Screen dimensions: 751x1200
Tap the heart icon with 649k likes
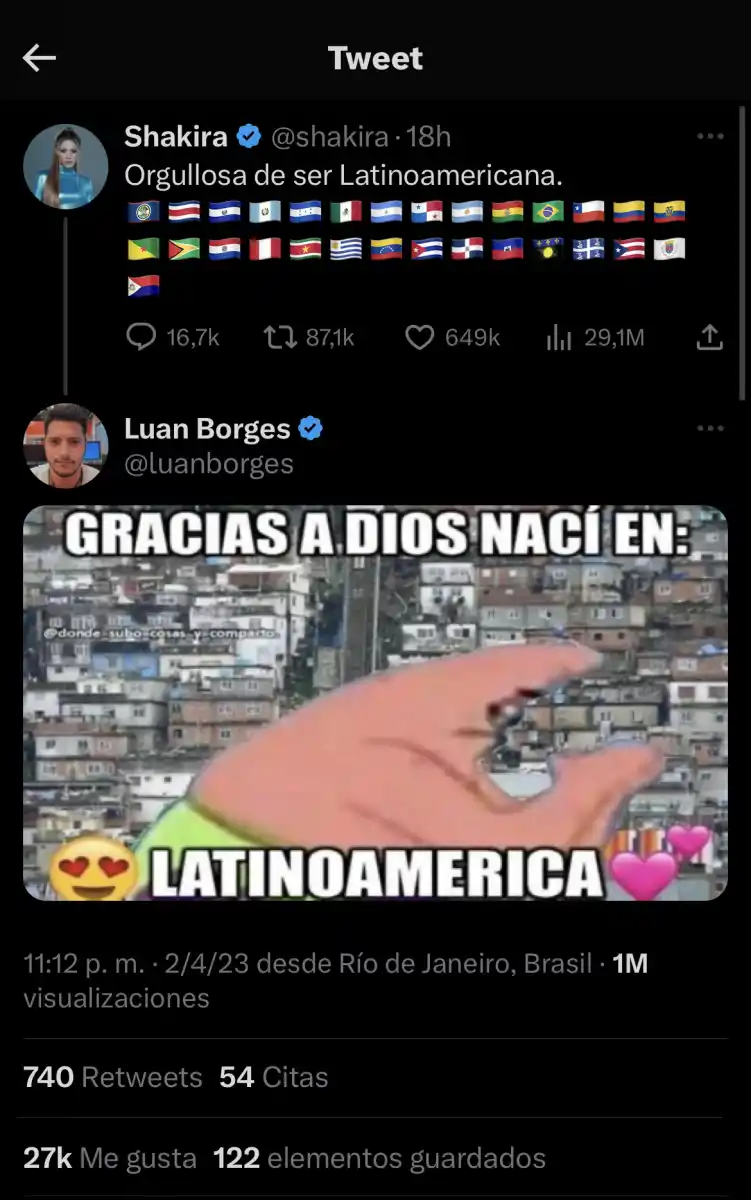(419, 337)
